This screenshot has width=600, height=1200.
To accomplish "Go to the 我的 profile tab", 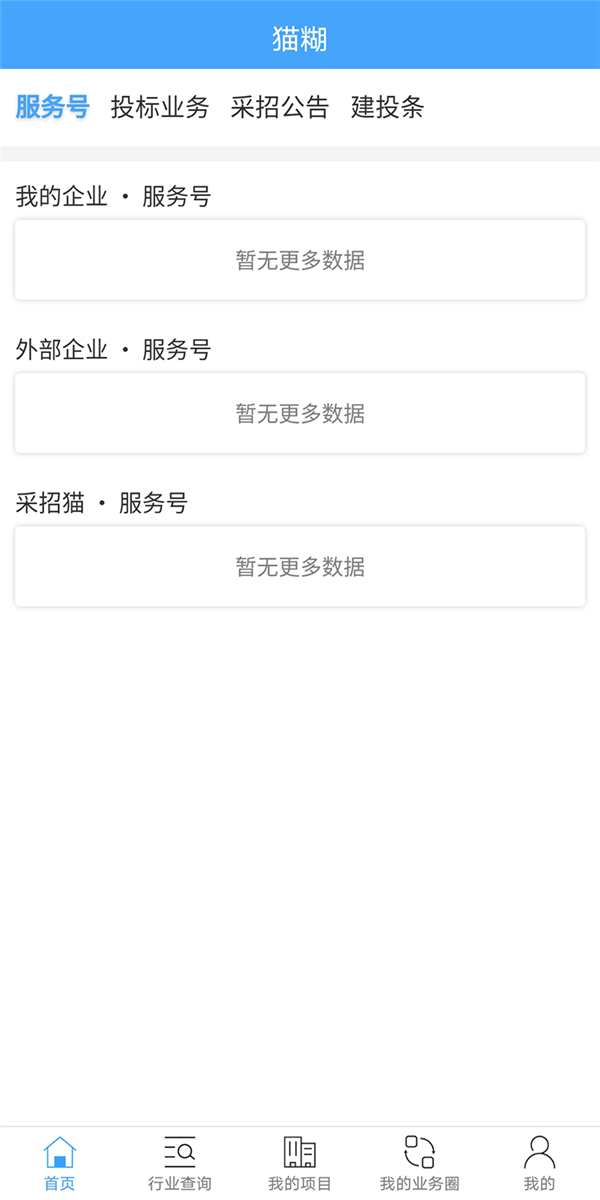I will click(x=540, y=1164).
